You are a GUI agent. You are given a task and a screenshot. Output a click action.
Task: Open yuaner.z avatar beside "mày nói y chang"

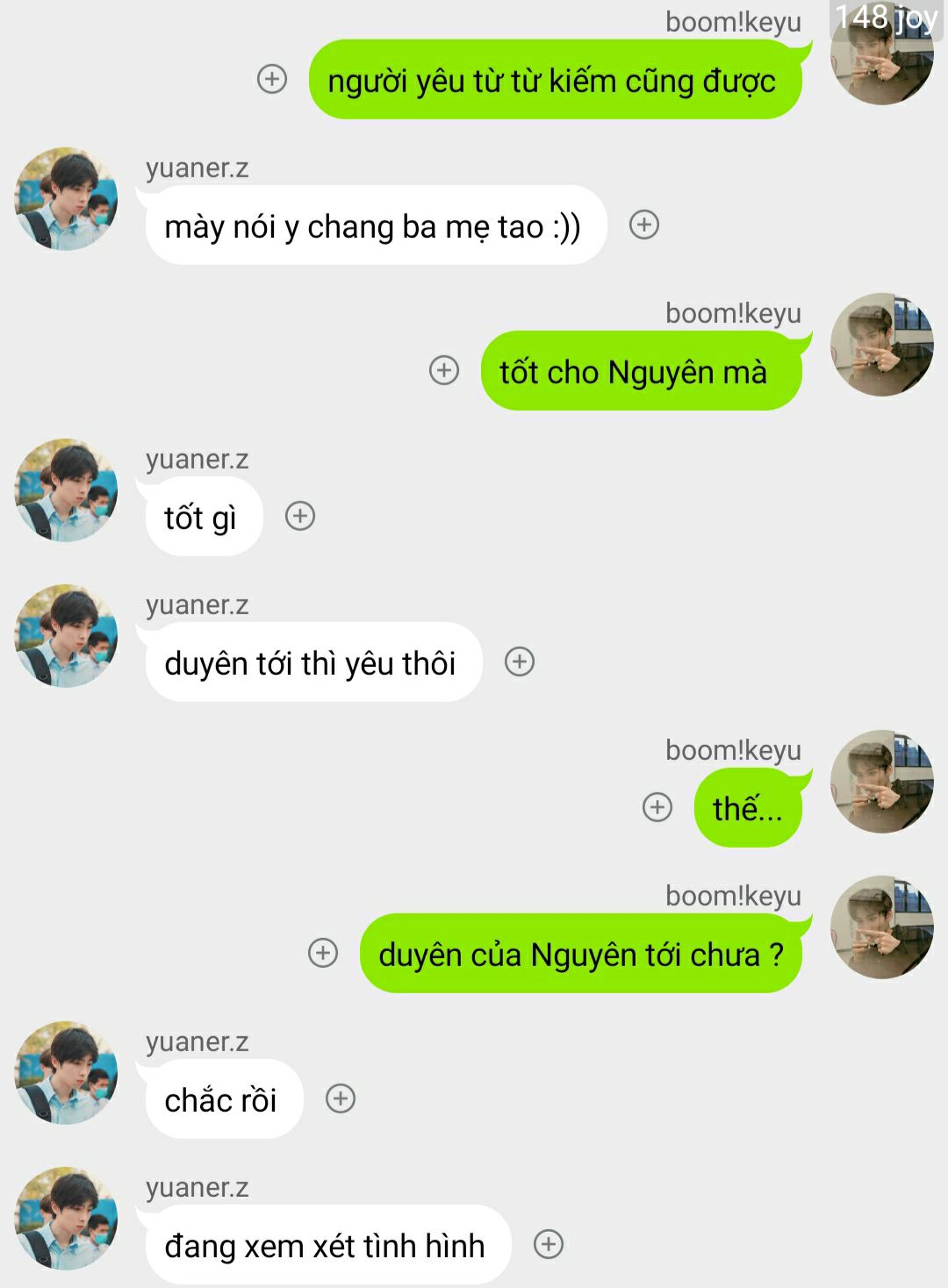click(66, 199)
